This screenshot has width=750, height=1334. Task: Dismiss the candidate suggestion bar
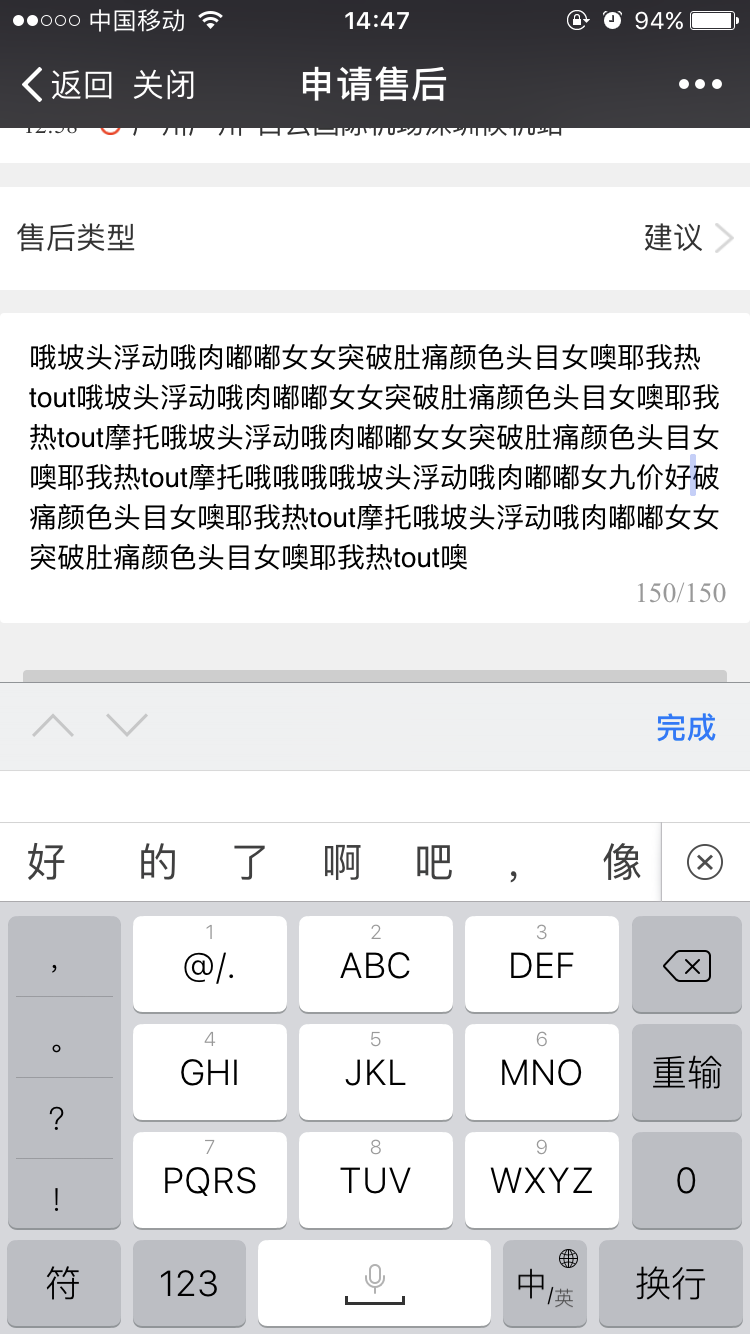(705, 861)
